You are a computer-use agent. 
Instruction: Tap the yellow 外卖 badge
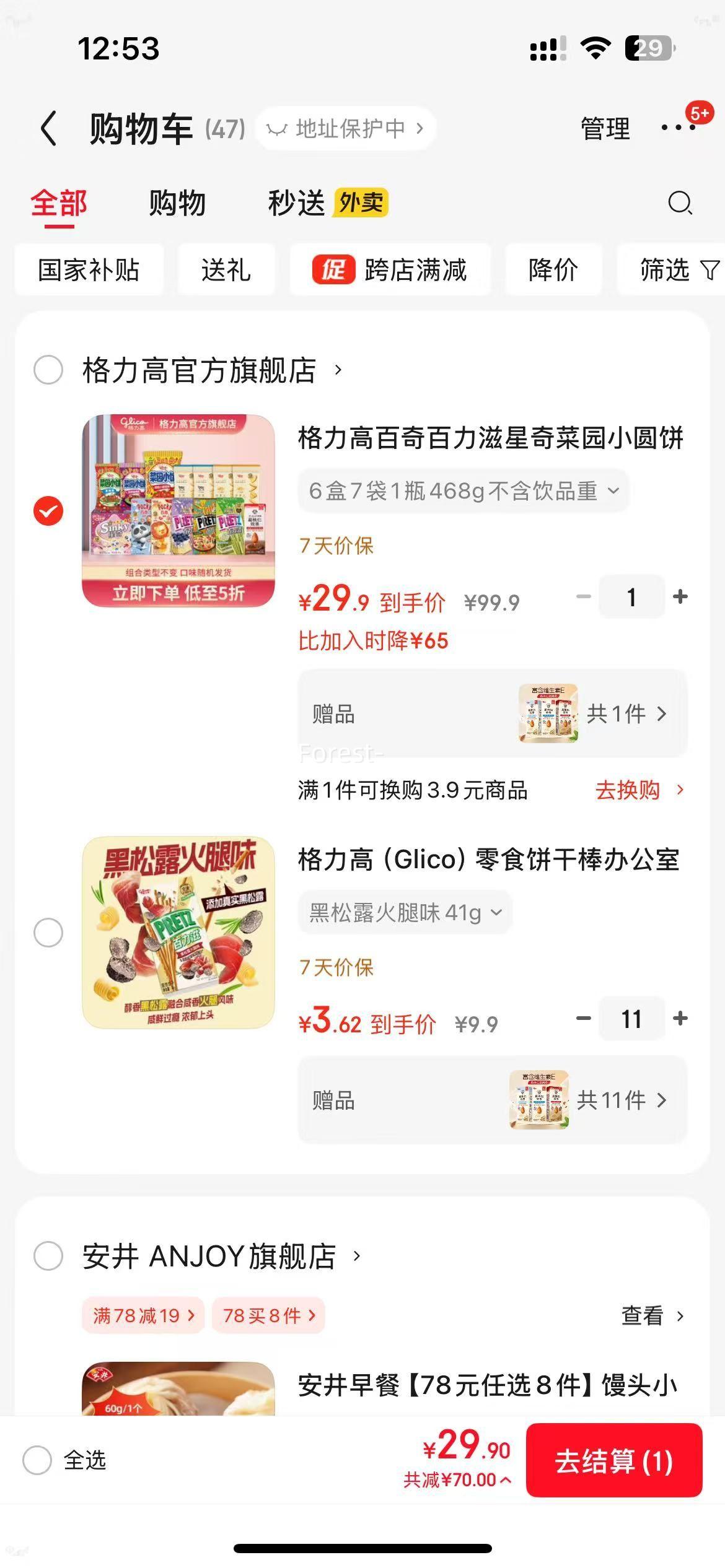(x=361, y=203)
